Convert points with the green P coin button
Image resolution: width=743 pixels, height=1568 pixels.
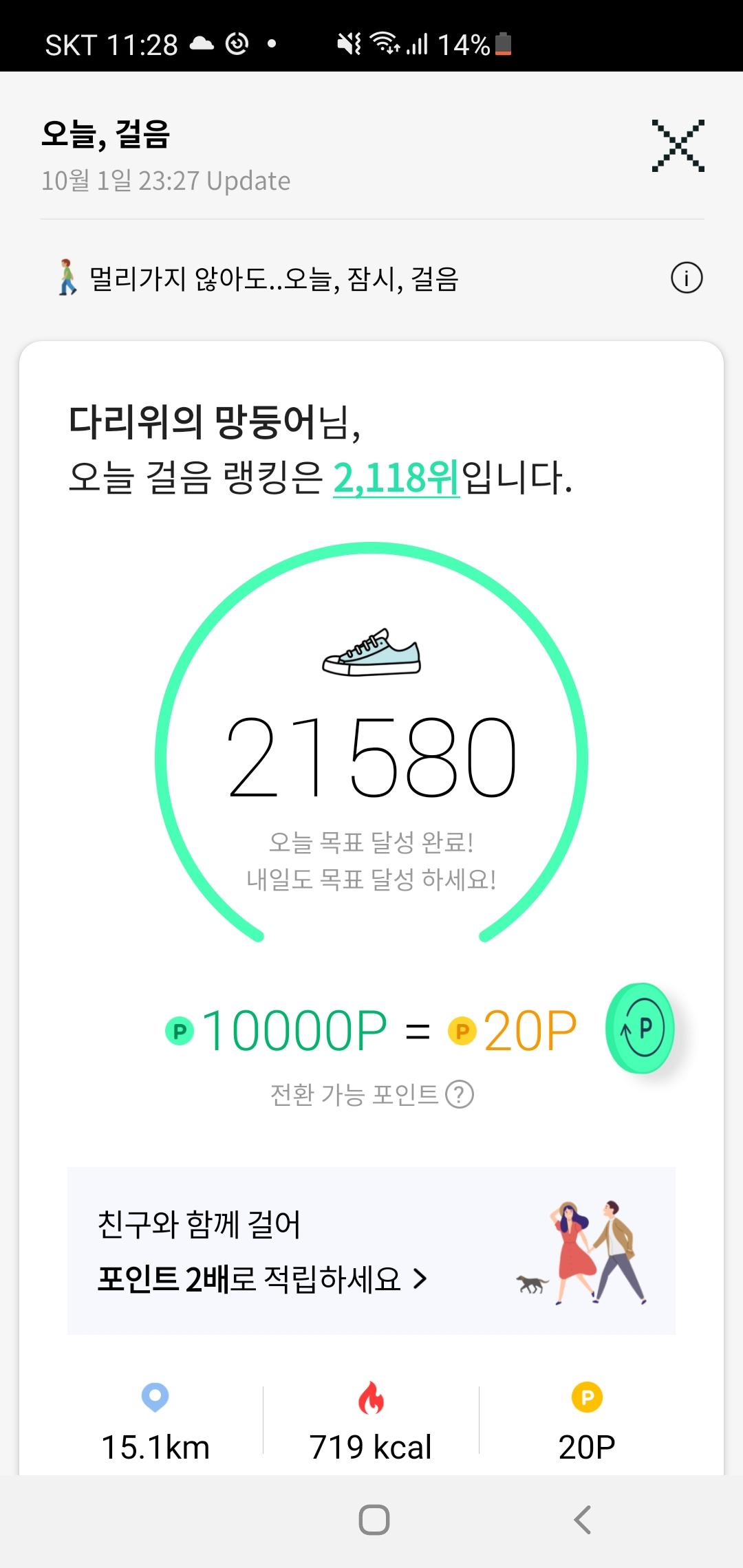(640, 1028)
